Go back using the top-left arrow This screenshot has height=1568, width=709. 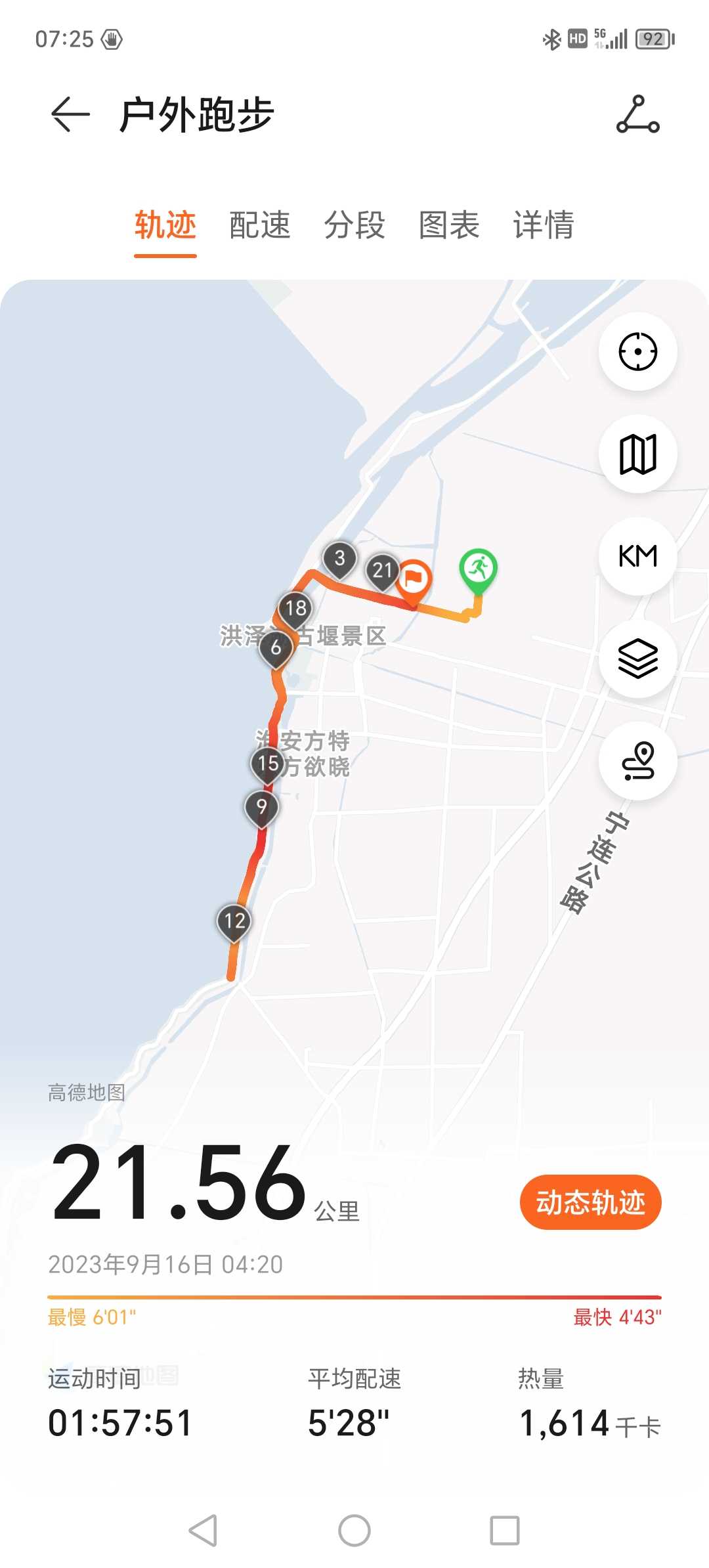70,114
